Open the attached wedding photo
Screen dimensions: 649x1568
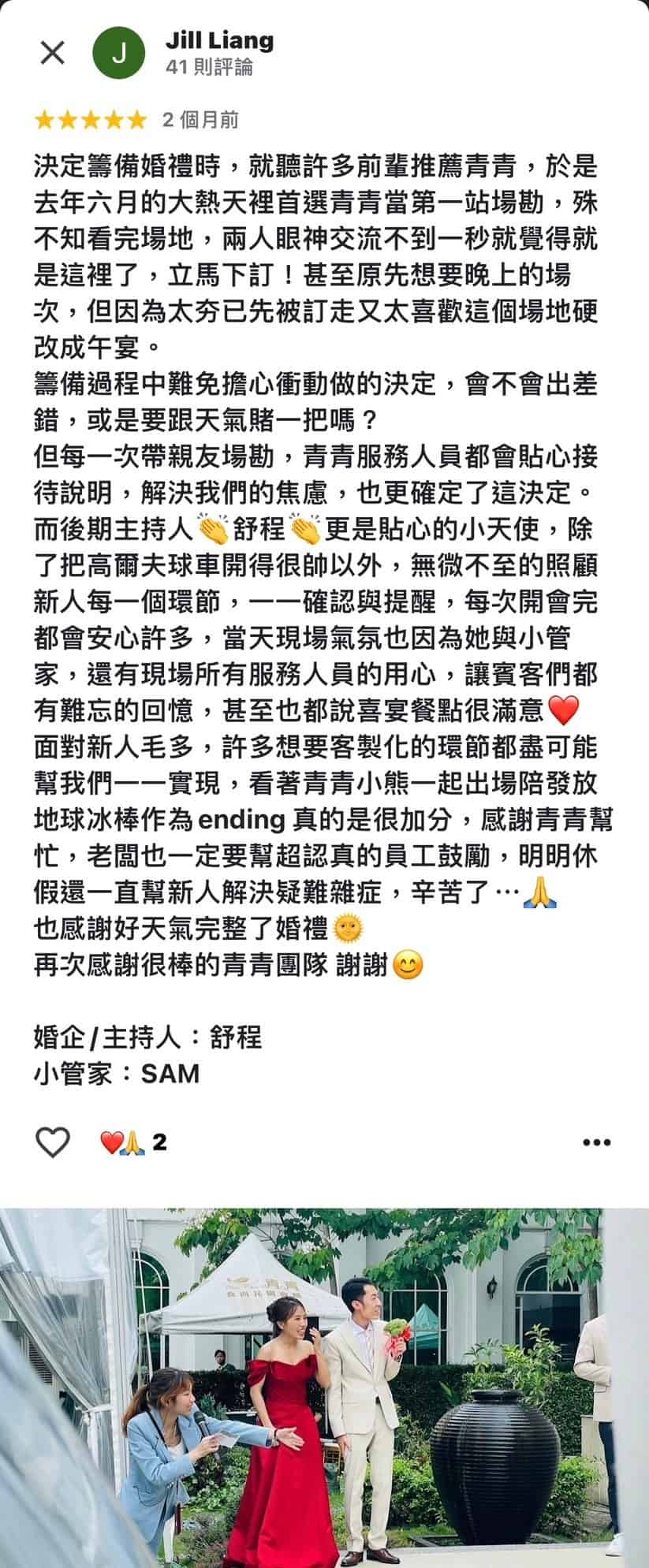click(x=324, y=1387)
